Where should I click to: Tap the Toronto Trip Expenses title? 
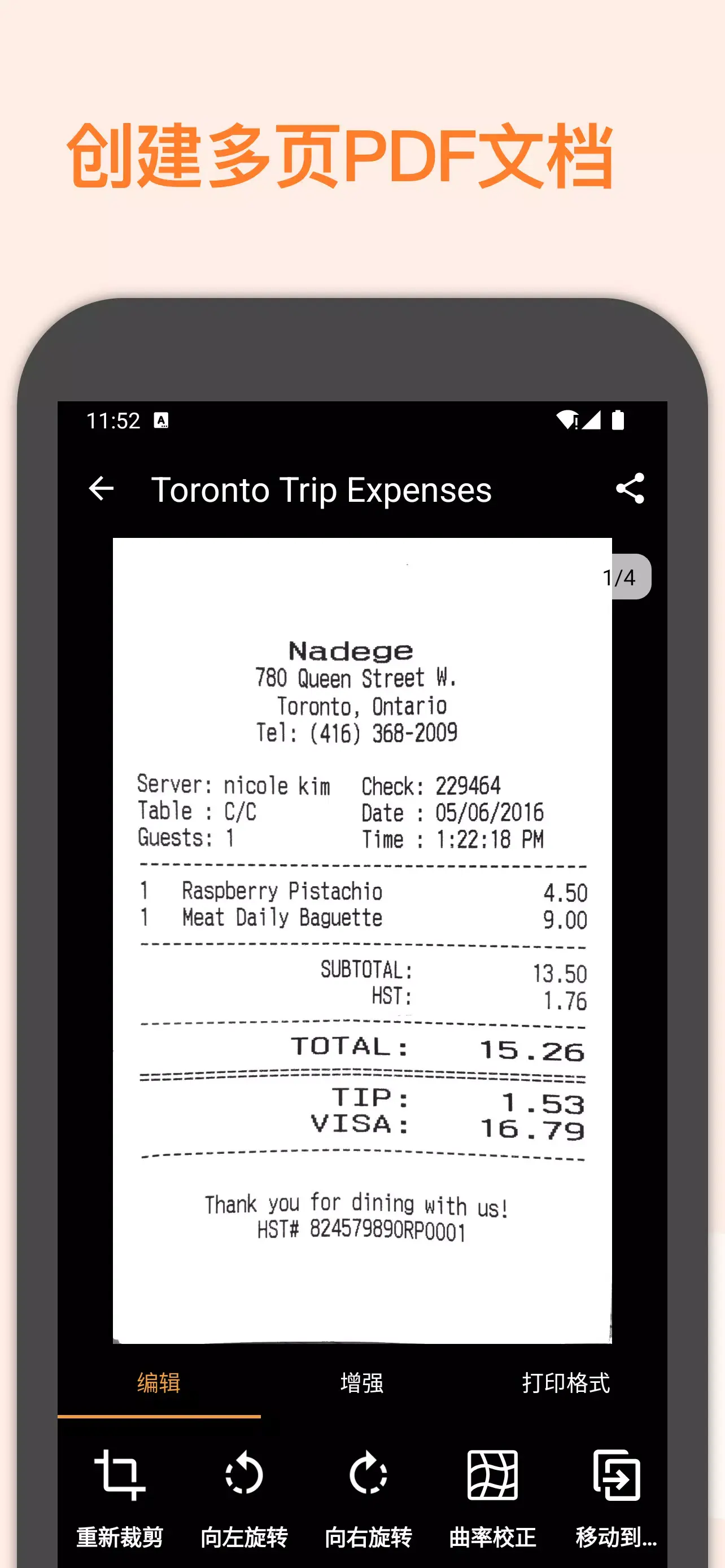[322, 489]
